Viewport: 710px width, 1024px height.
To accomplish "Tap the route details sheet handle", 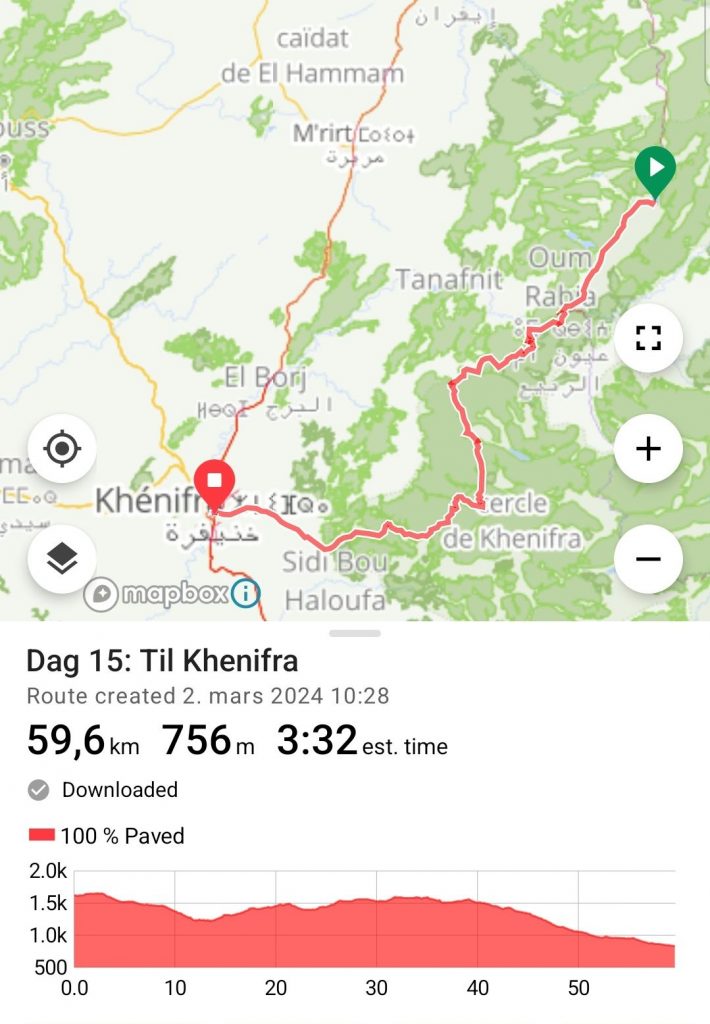I will 355,633.
